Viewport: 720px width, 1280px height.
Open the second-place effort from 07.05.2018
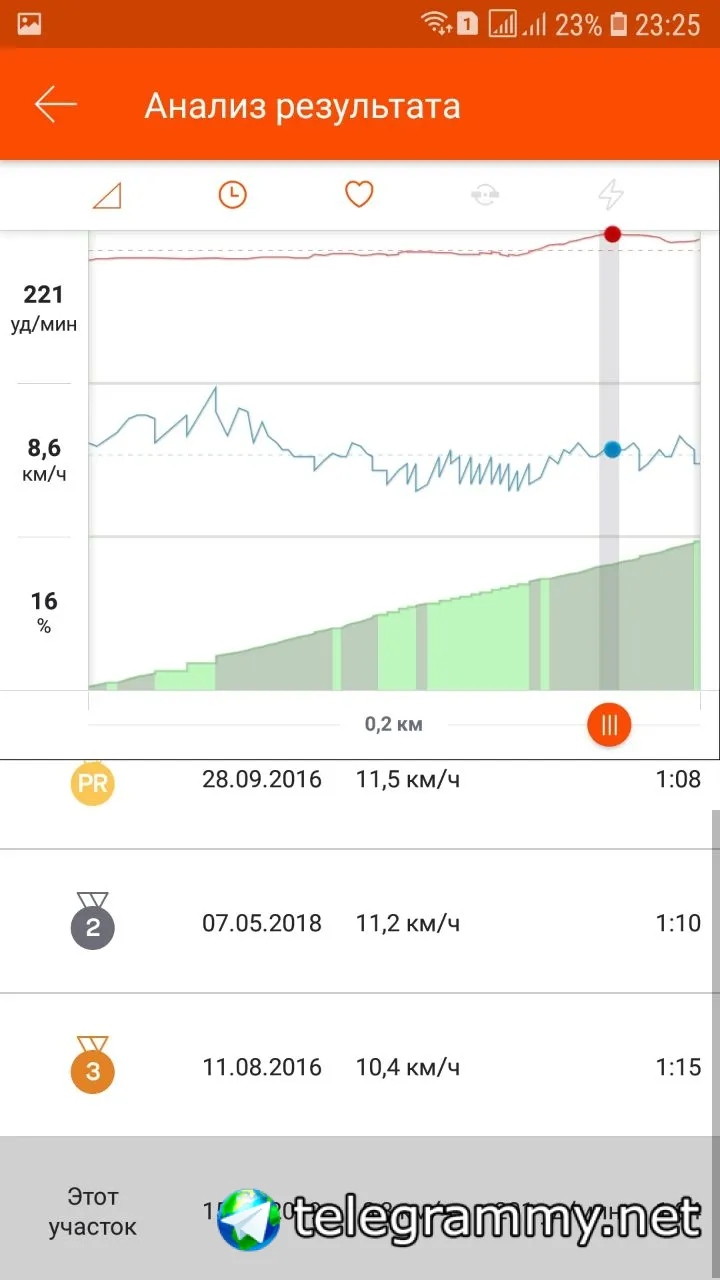(360, 922)
